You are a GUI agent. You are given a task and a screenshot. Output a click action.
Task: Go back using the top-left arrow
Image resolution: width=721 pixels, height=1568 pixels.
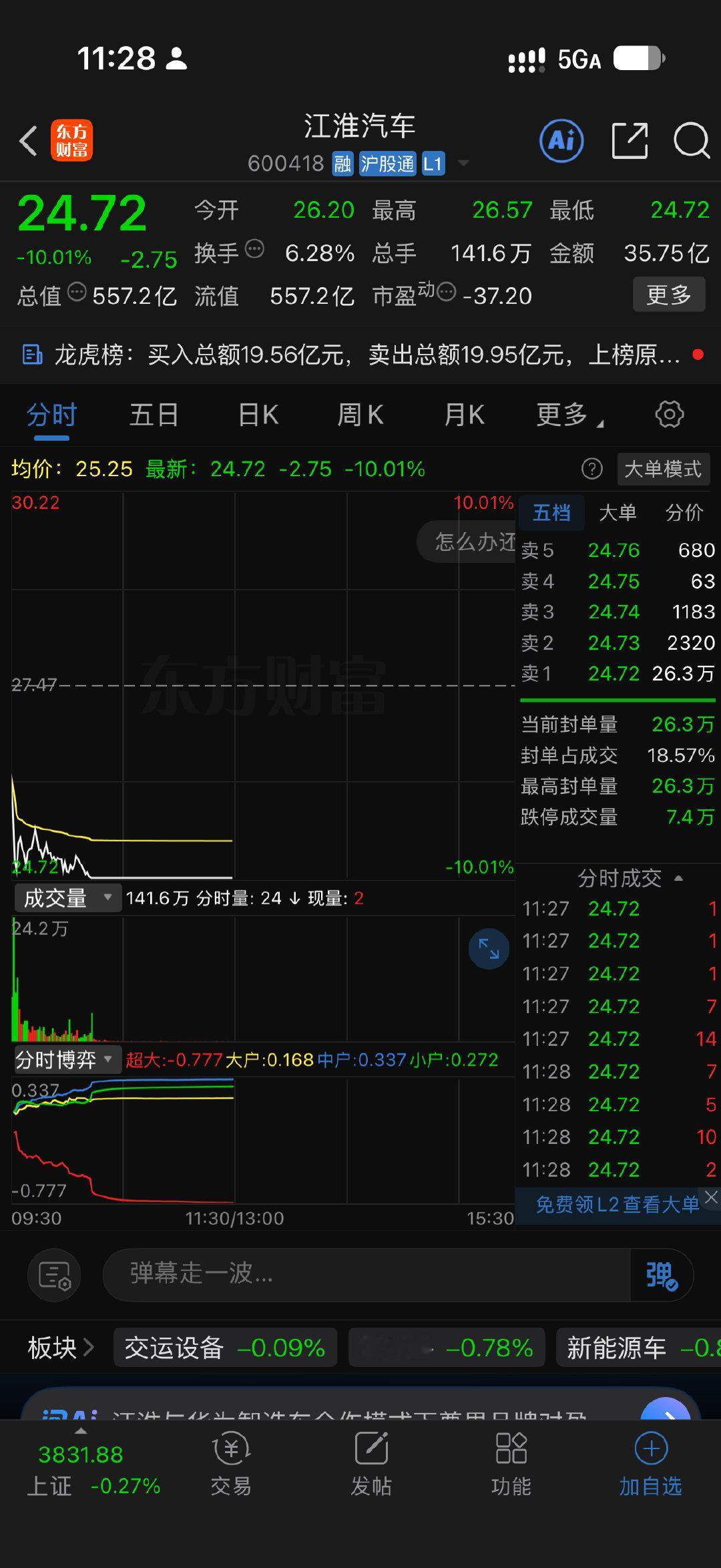coord(28,142)
